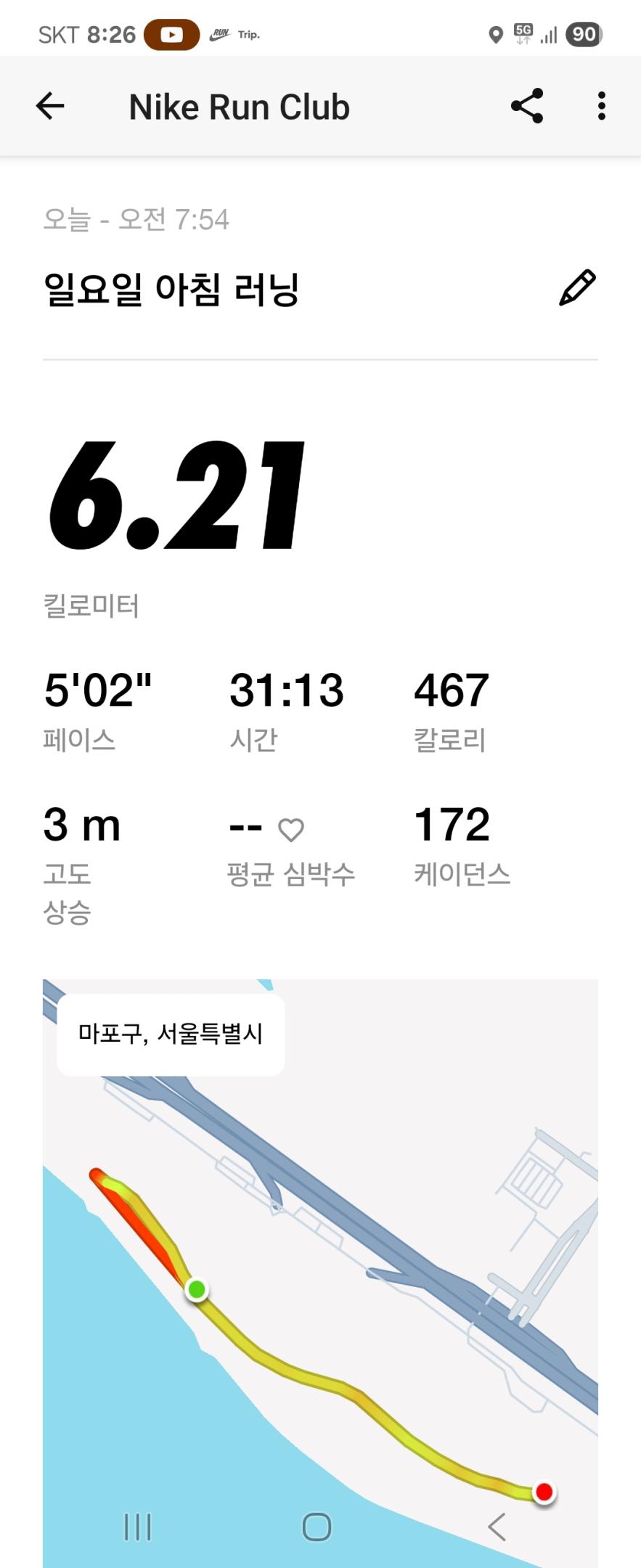Share this run

(527, 107)
